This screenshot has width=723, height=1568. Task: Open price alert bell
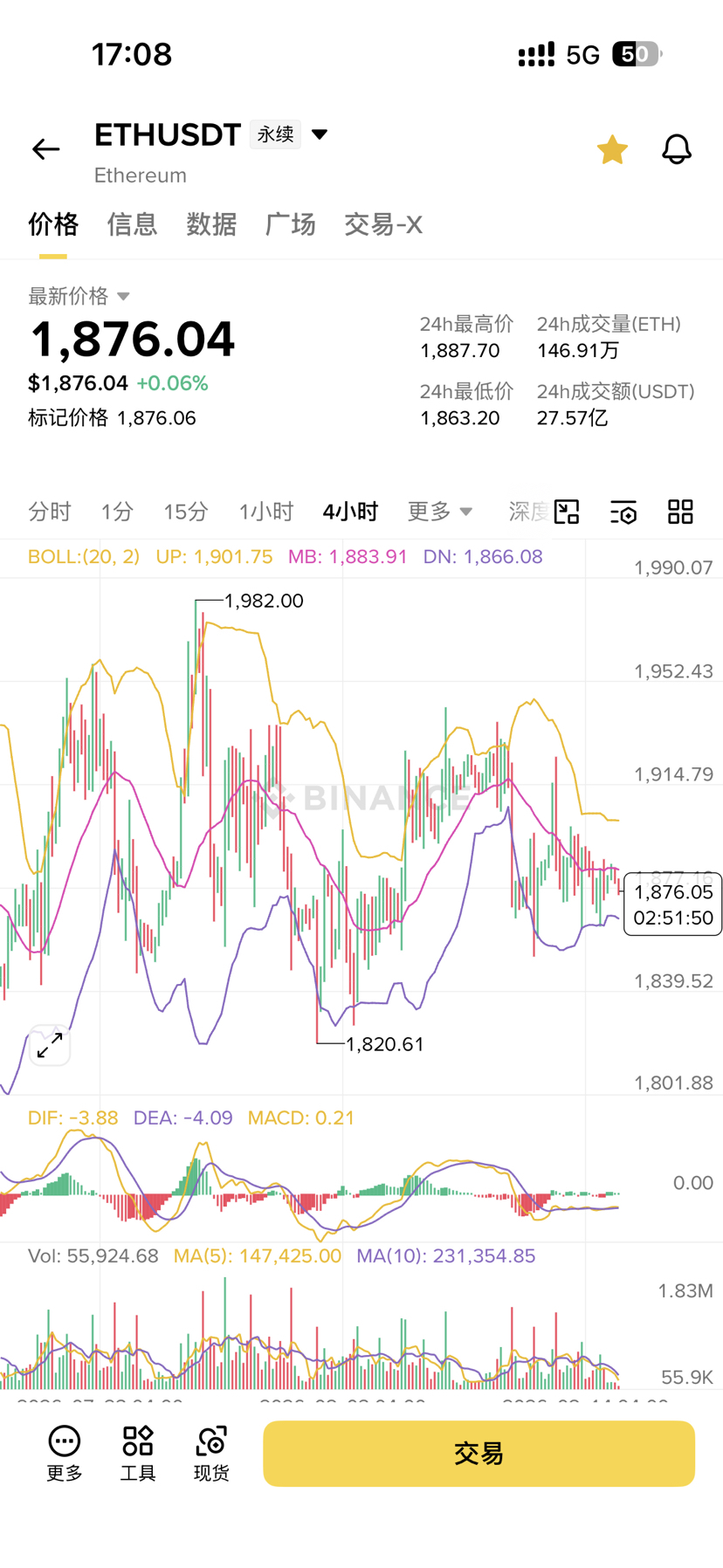click(677, 149)
